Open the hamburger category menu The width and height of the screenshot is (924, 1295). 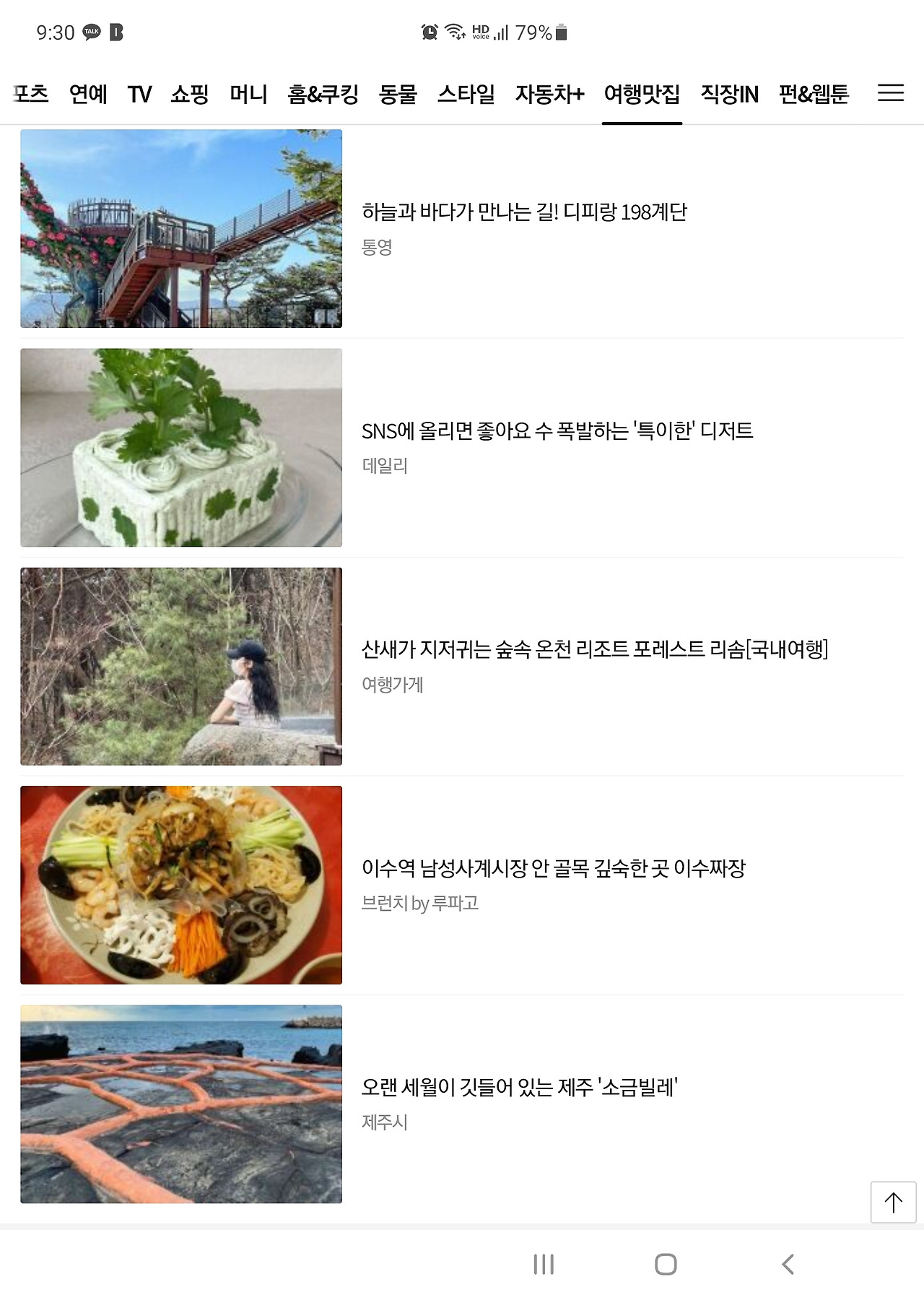[890, 93]
